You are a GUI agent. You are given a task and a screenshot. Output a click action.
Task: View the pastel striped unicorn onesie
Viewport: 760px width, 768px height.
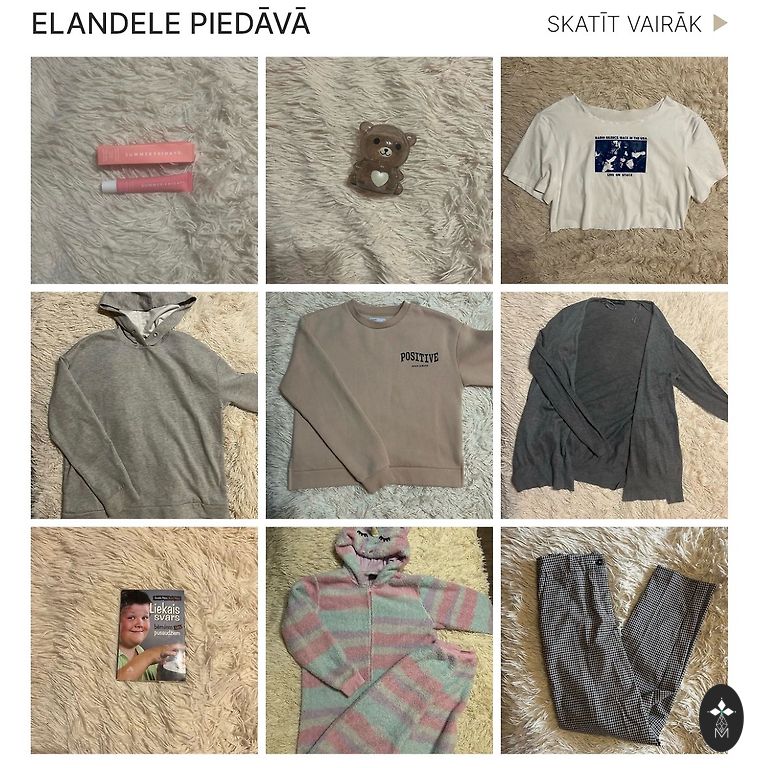[379, 640]
